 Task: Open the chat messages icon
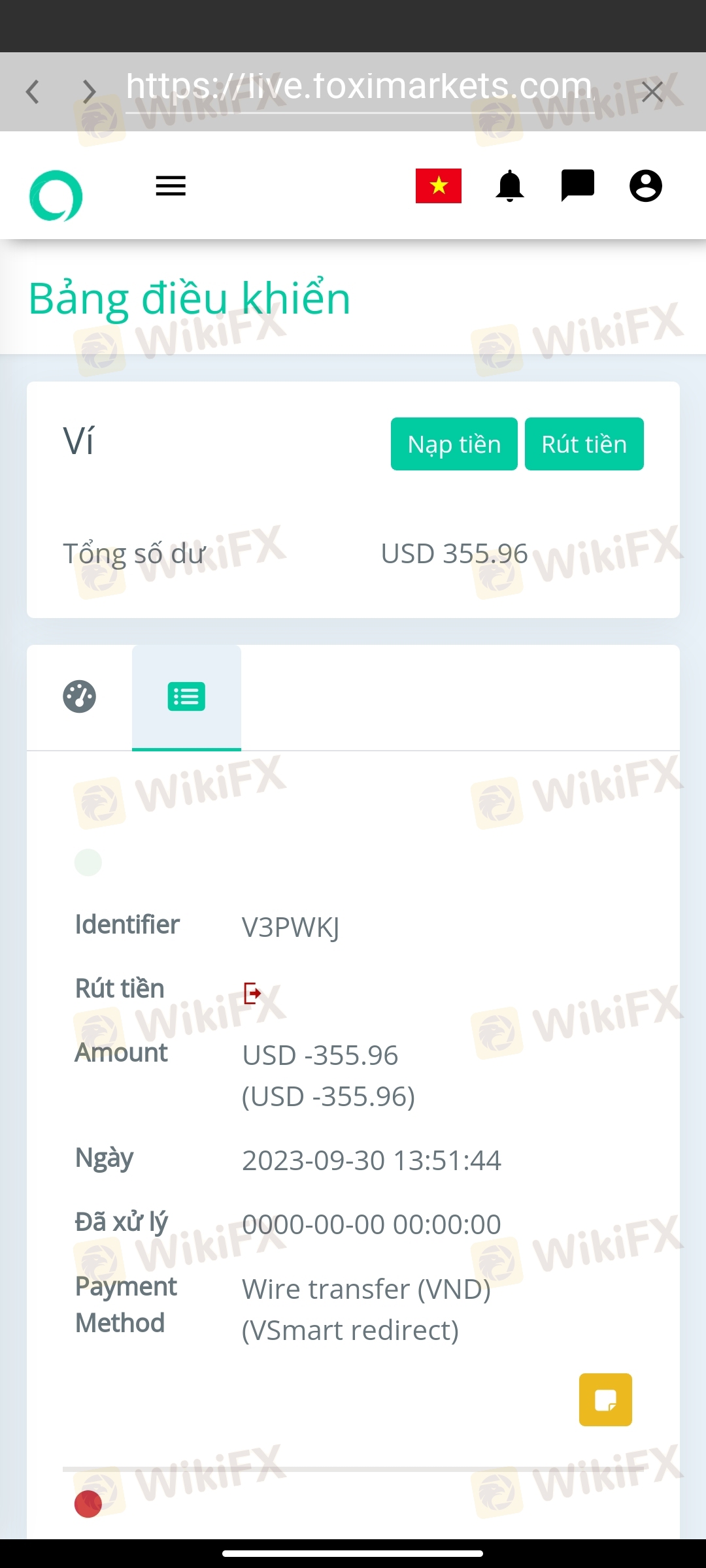click(x=577, y=186)
